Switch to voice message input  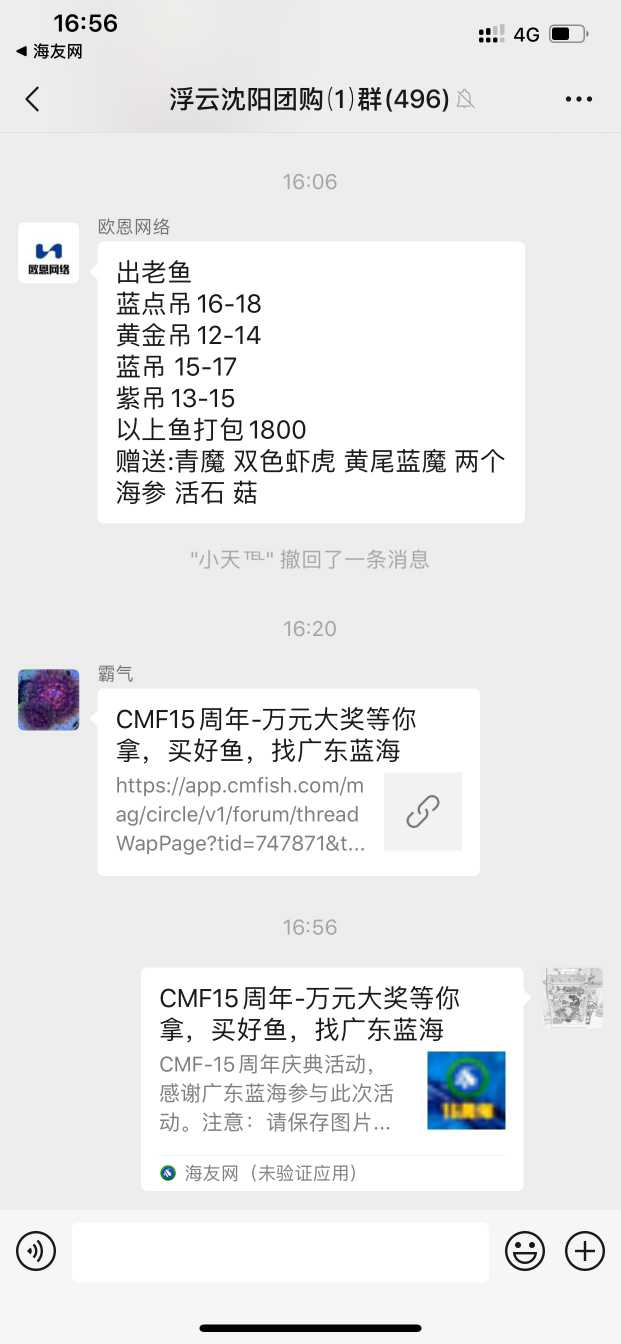pyautogui.click(x=36, y=1251)
